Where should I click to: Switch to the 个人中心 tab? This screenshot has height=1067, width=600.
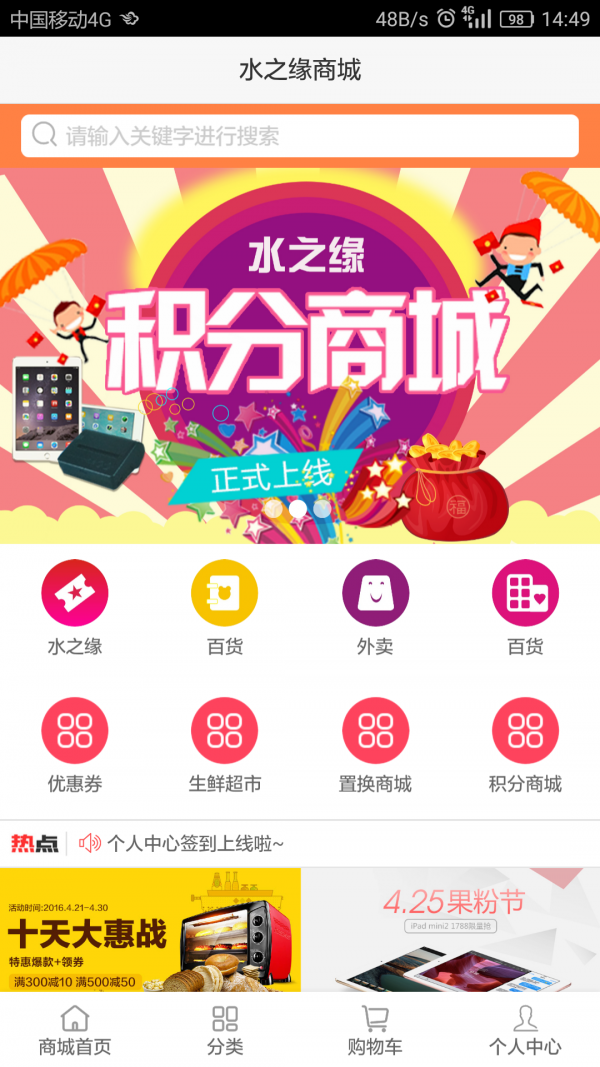525,1031
